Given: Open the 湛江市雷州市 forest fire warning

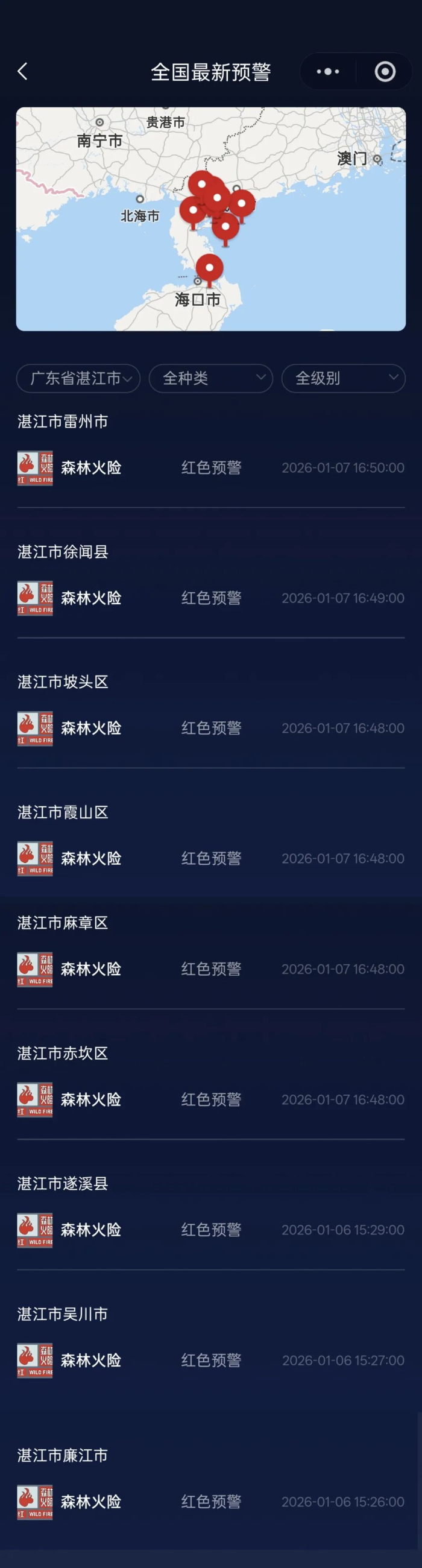Looking at the screenshot, I should click(x=210, y=467).
